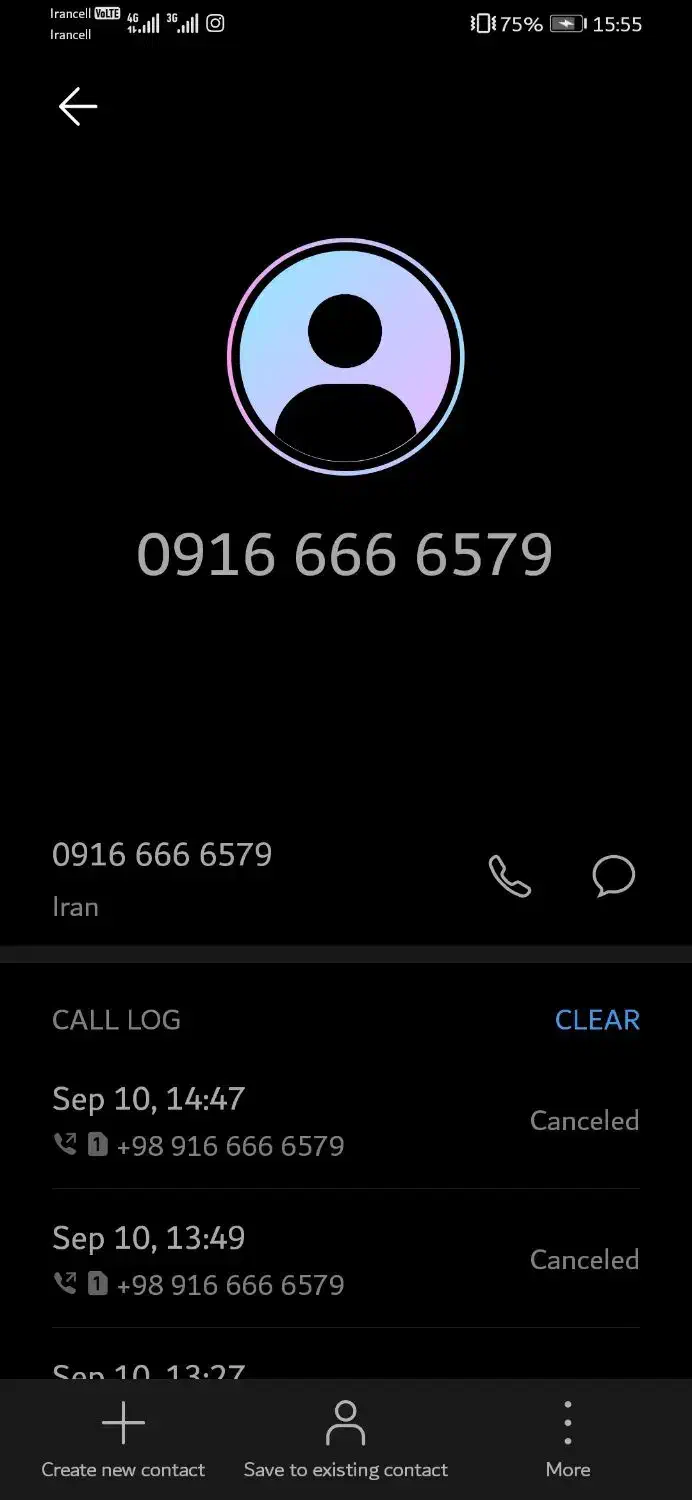Save to existing contact
Image resolution: width=692 pixels, height=1500 pixels.
tap(345, 1440)
